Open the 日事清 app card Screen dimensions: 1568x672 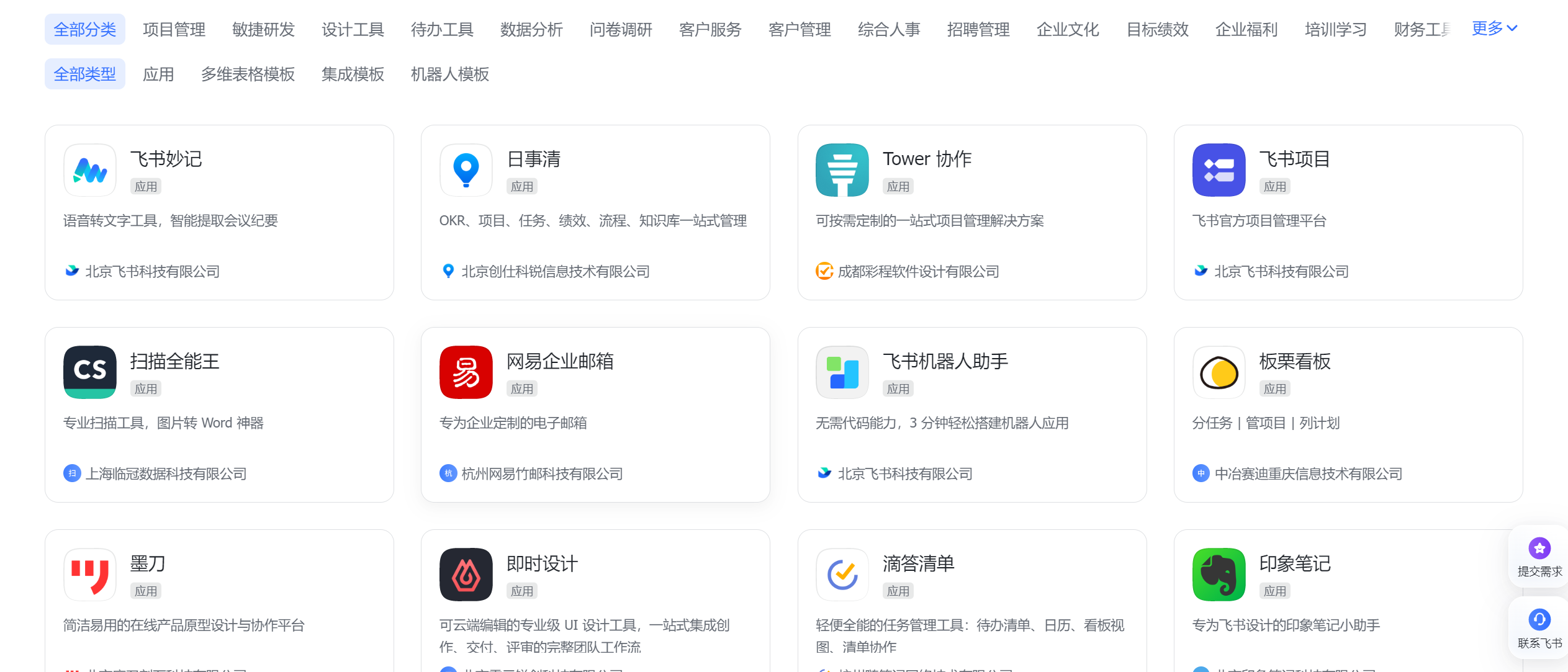point(595,212)
